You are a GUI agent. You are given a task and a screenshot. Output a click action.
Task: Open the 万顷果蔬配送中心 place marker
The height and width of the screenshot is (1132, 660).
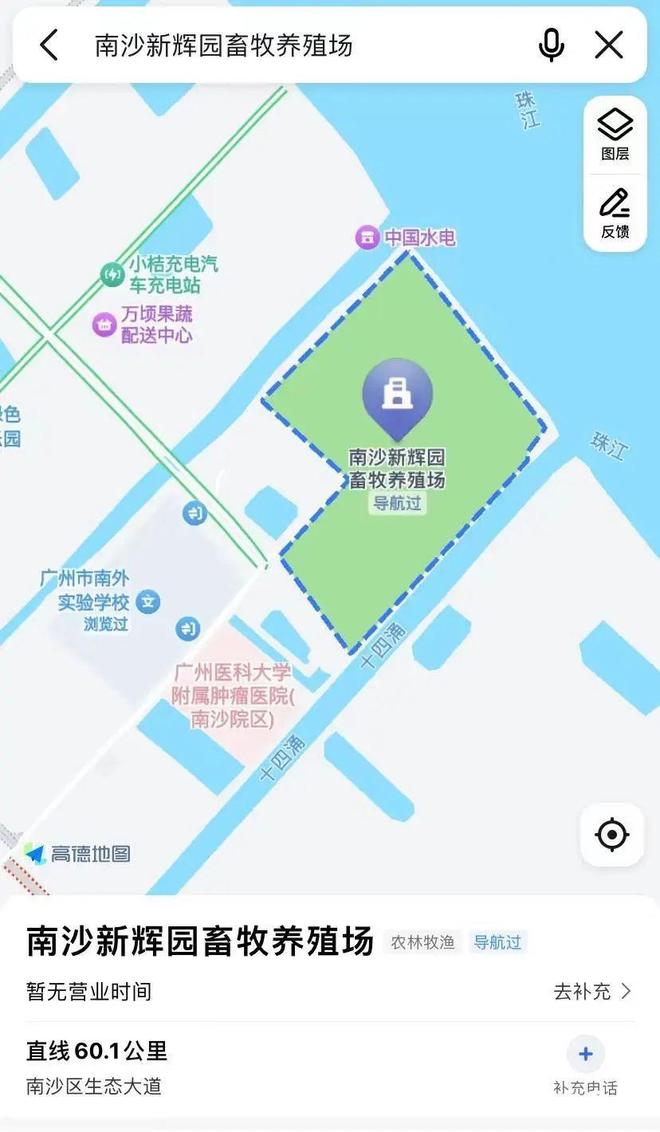coord(104,324)
